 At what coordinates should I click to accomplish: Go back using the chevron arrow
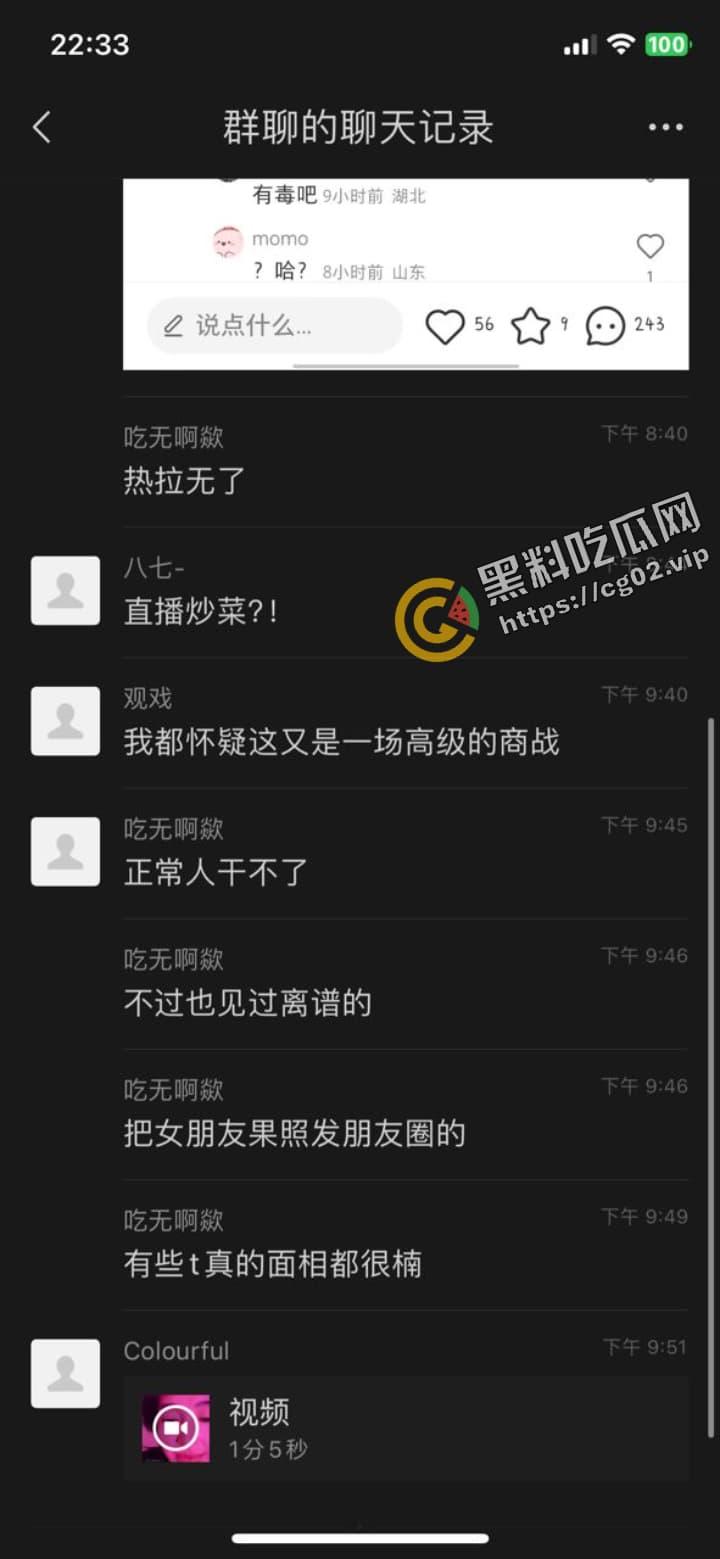pos(40,128)
